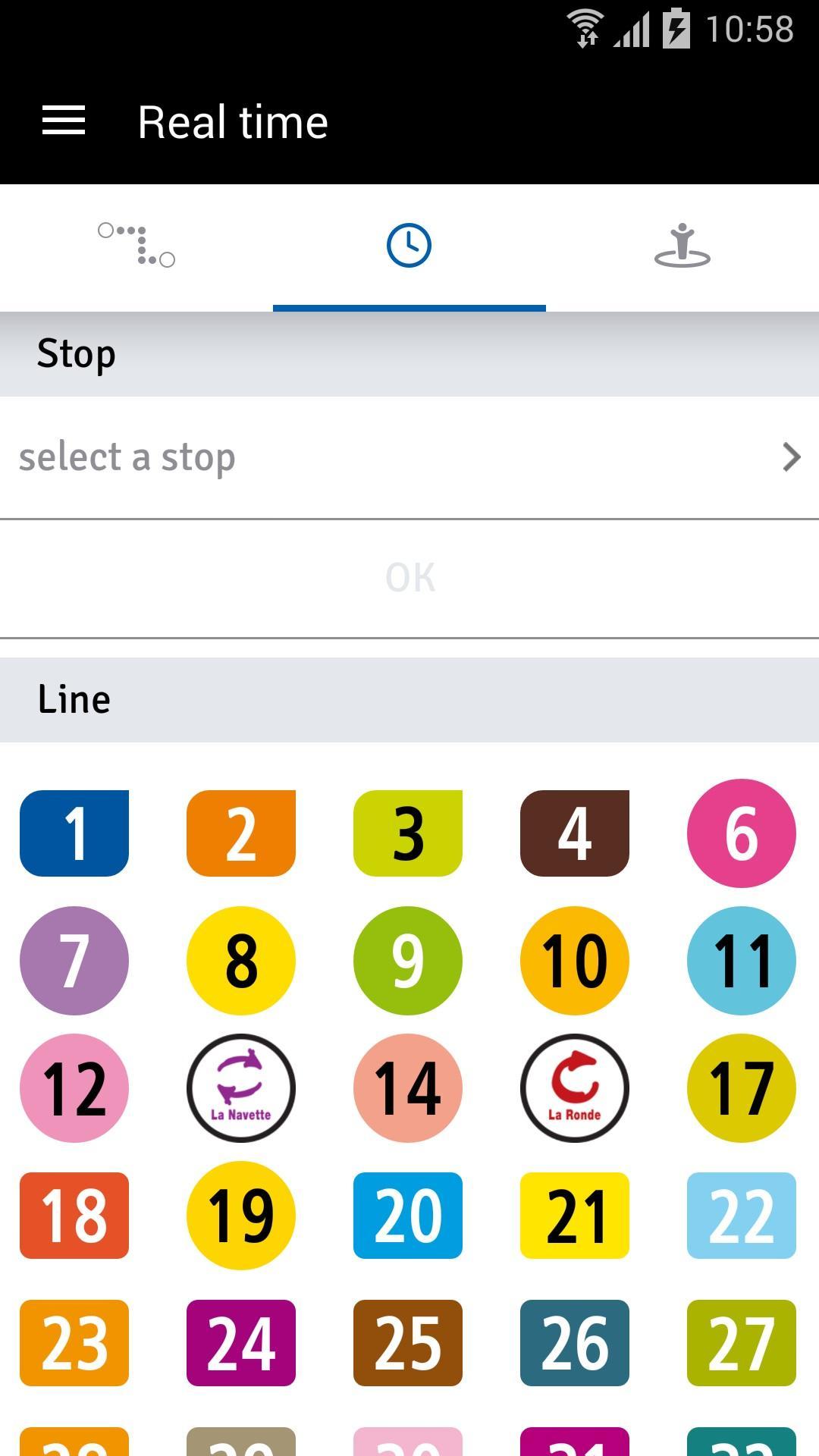This screenshot has width=819, height=1456.
Task: Select the real time clock tab
Action: pos(409,246)
